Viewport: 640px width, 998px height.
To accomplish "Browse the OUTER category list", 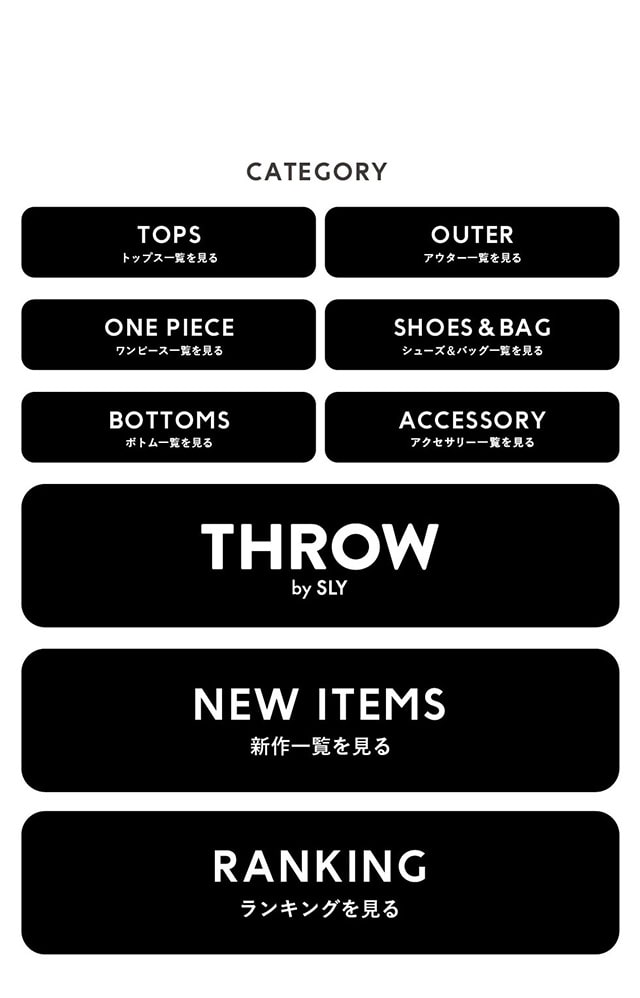I will pyautogui.click(x=472, y=242).
